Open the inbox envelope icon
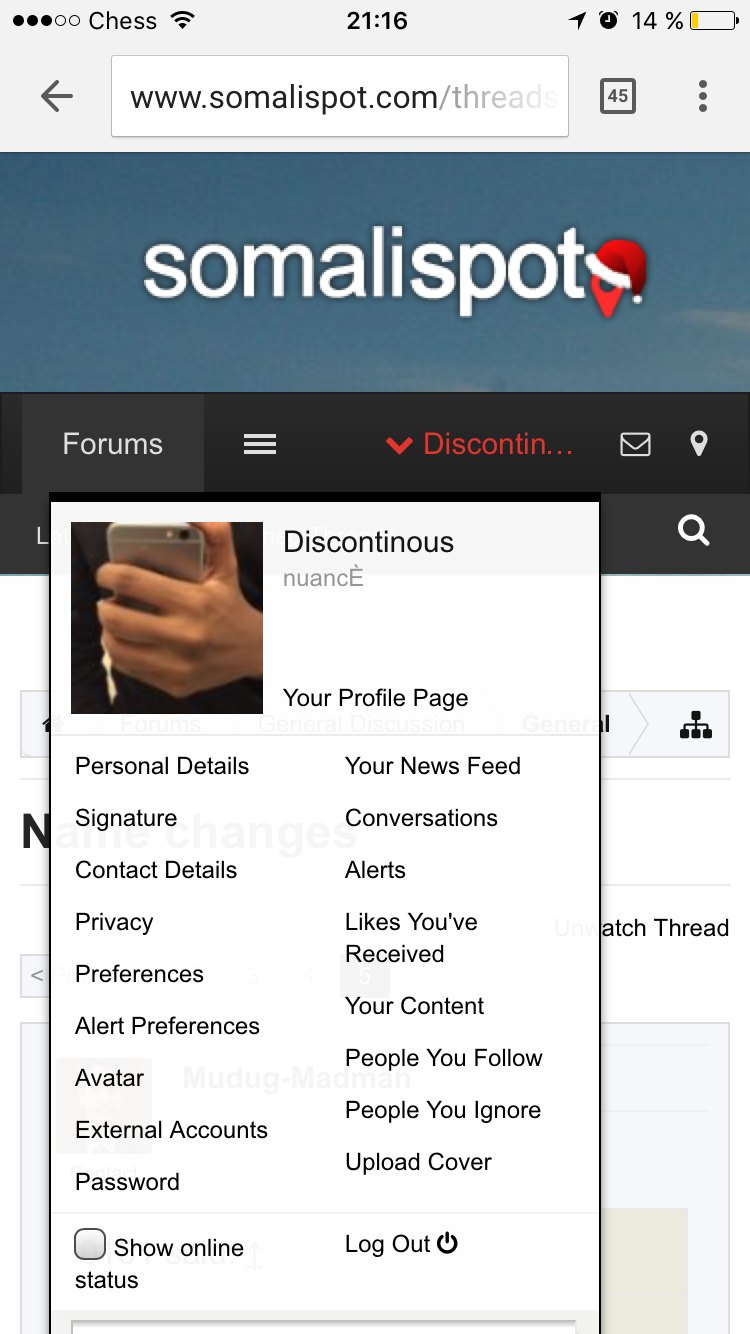The height and width of the screenshot is (1334, 750). 635,444
